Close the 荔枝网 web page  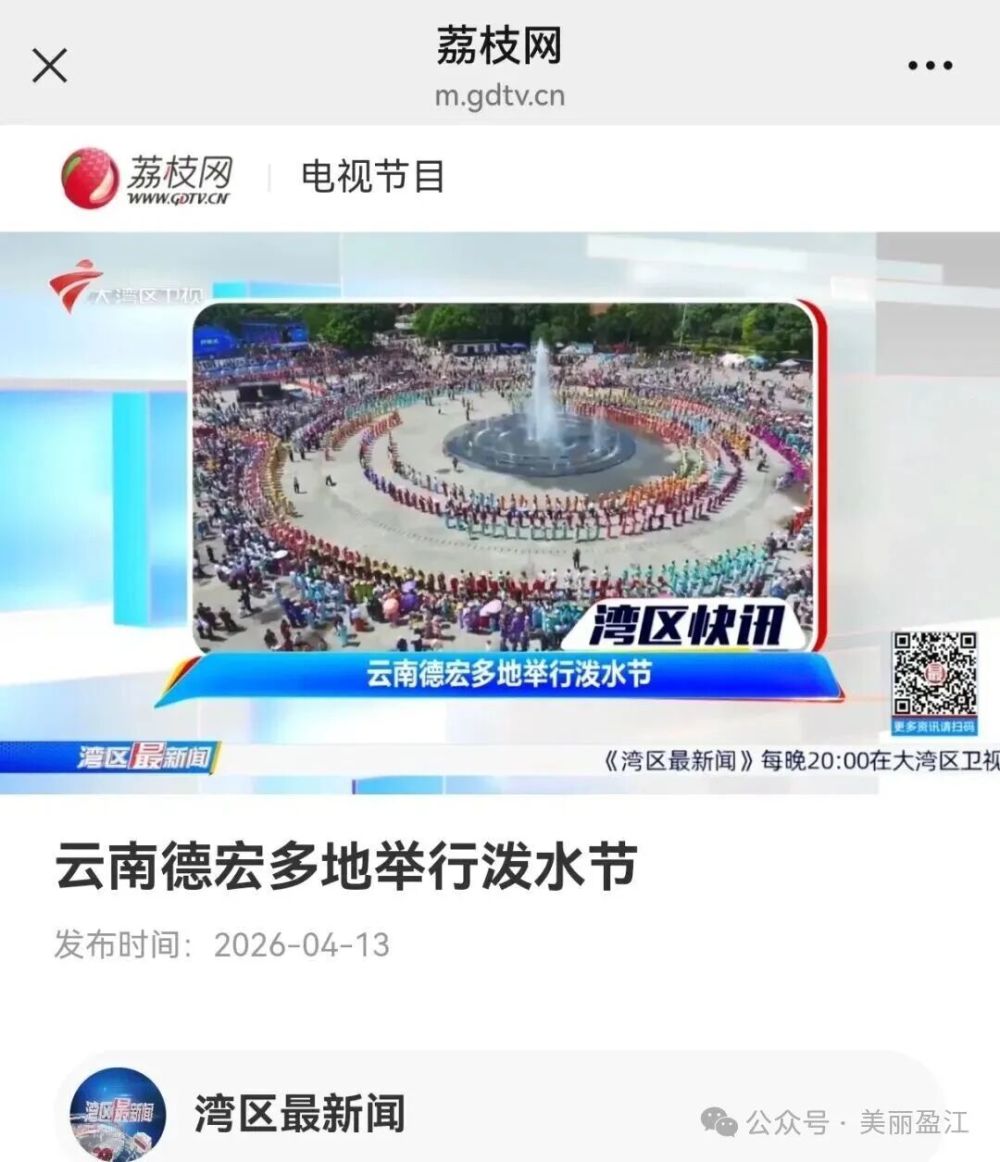tap(49, 66)
